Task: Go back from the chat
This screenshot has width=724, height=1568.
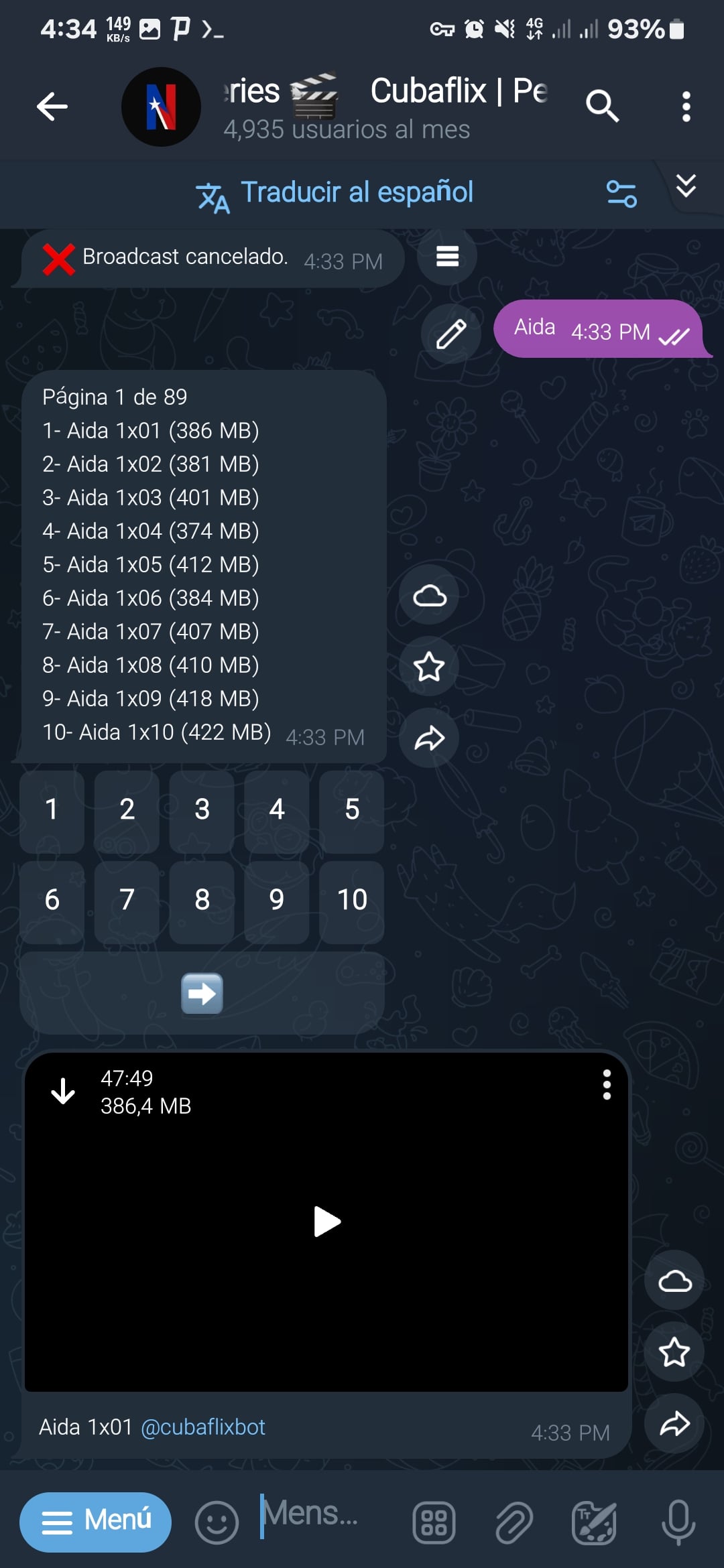Action: (52, 107)
